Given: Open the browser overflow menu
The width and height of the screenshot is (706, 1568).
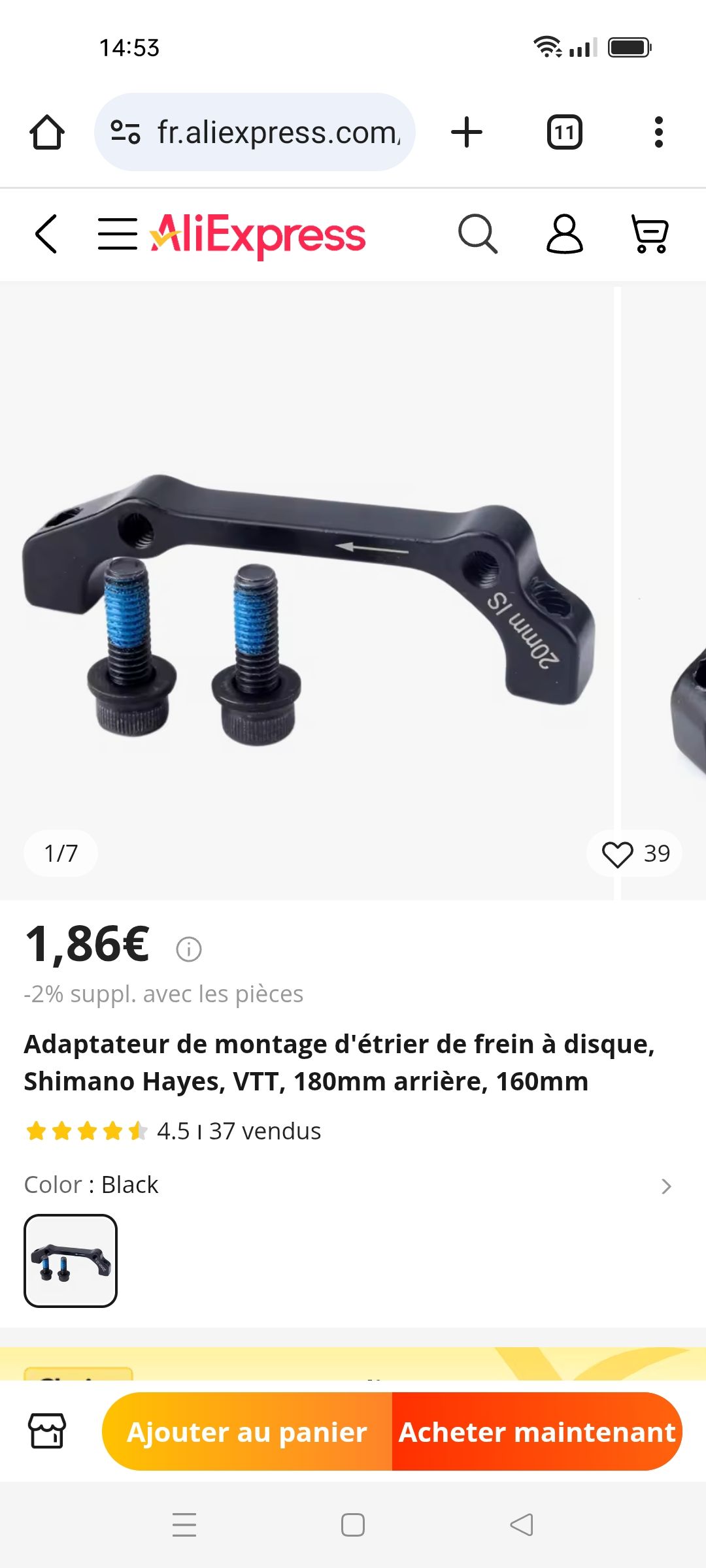Looking at the screenshot, I should click(658, 133).
